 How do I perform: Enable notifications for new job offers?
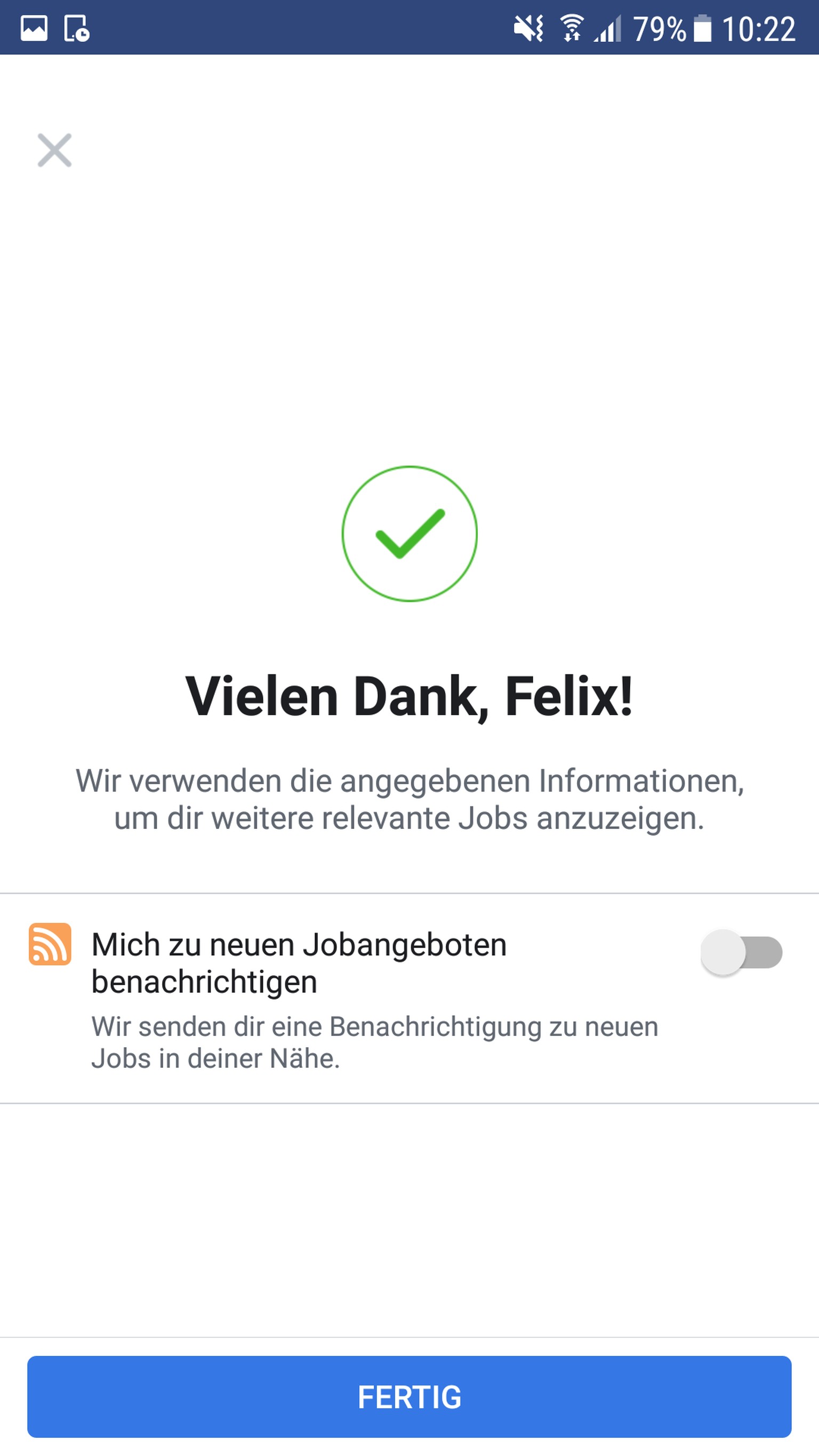coord(741,952)
